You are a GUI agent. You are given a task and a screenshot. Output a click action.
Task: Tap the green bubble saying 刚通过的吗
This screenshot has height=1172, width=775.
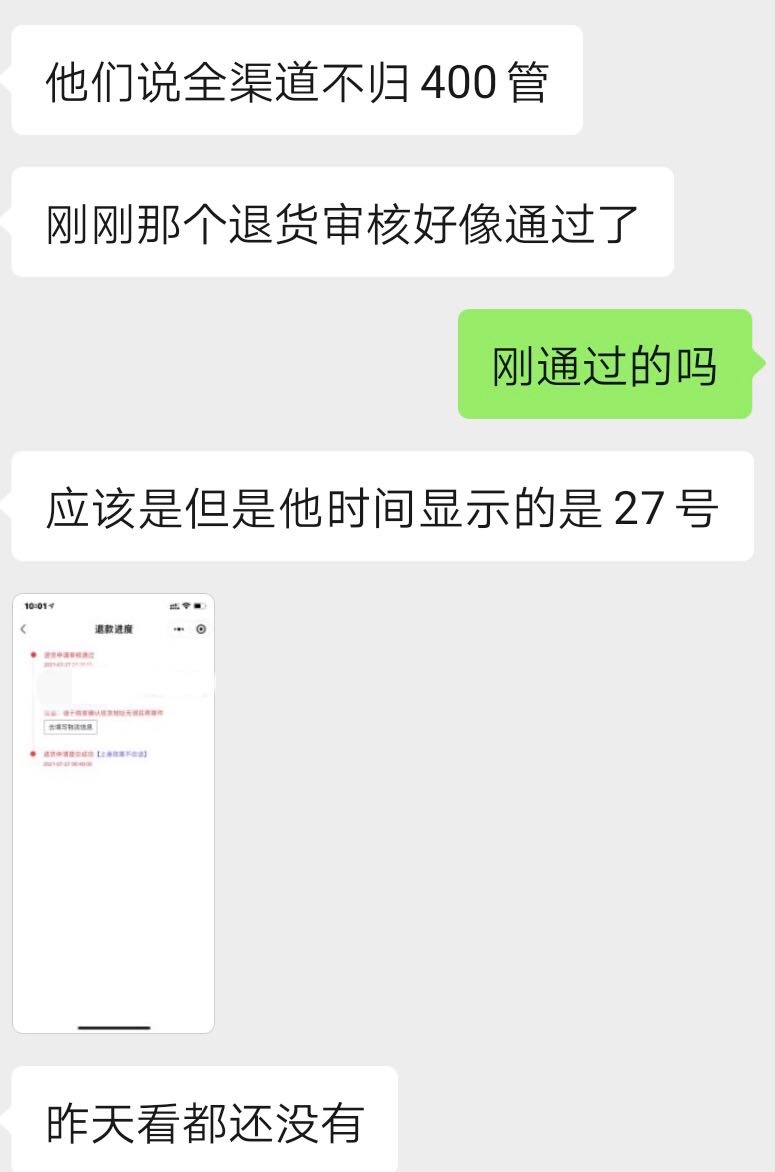pos(604,367)
